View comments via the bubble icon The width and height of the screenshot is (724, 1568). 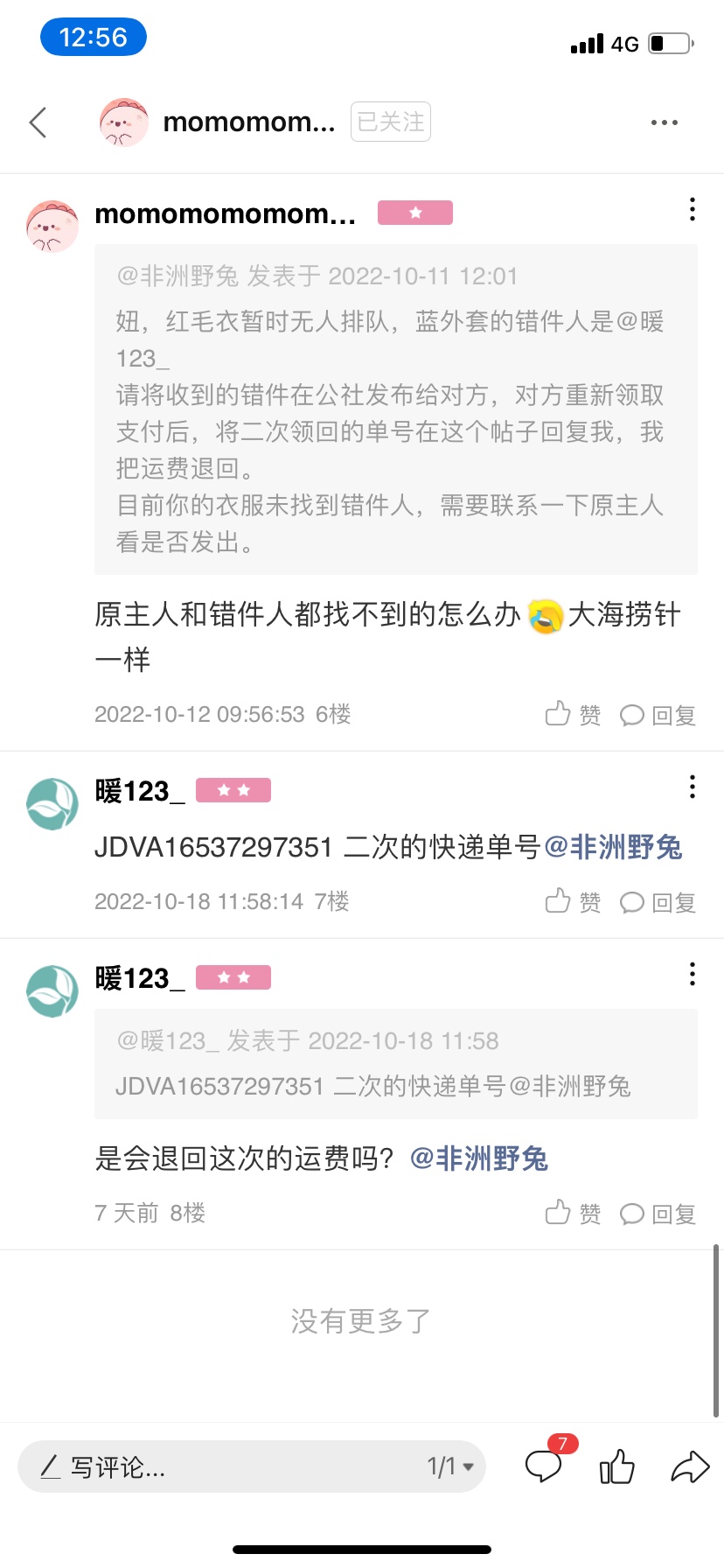pyautogui.click(x=543, y=1466)
